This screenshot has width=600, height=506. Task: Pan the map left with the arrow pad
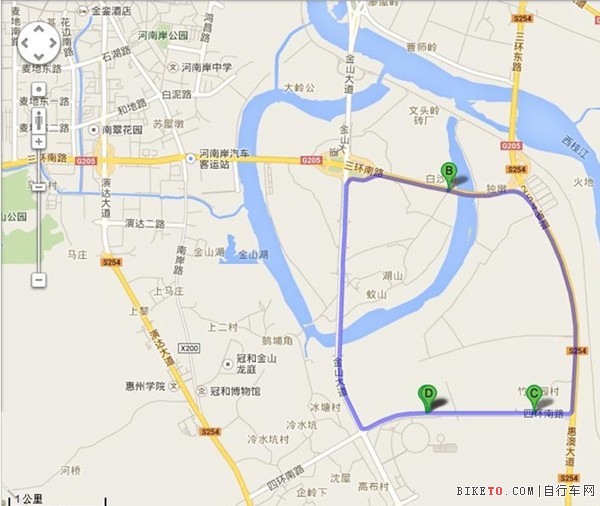point(26,44)
